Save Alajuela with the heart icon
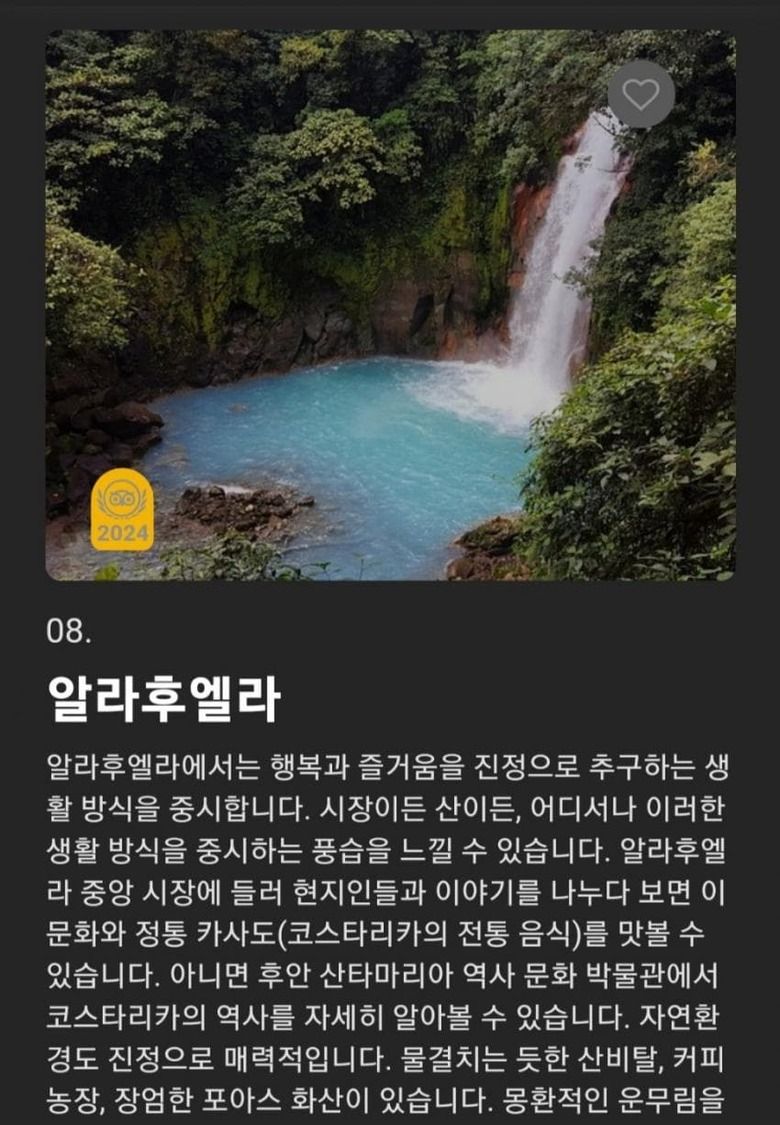 click(x=641, y=94)
